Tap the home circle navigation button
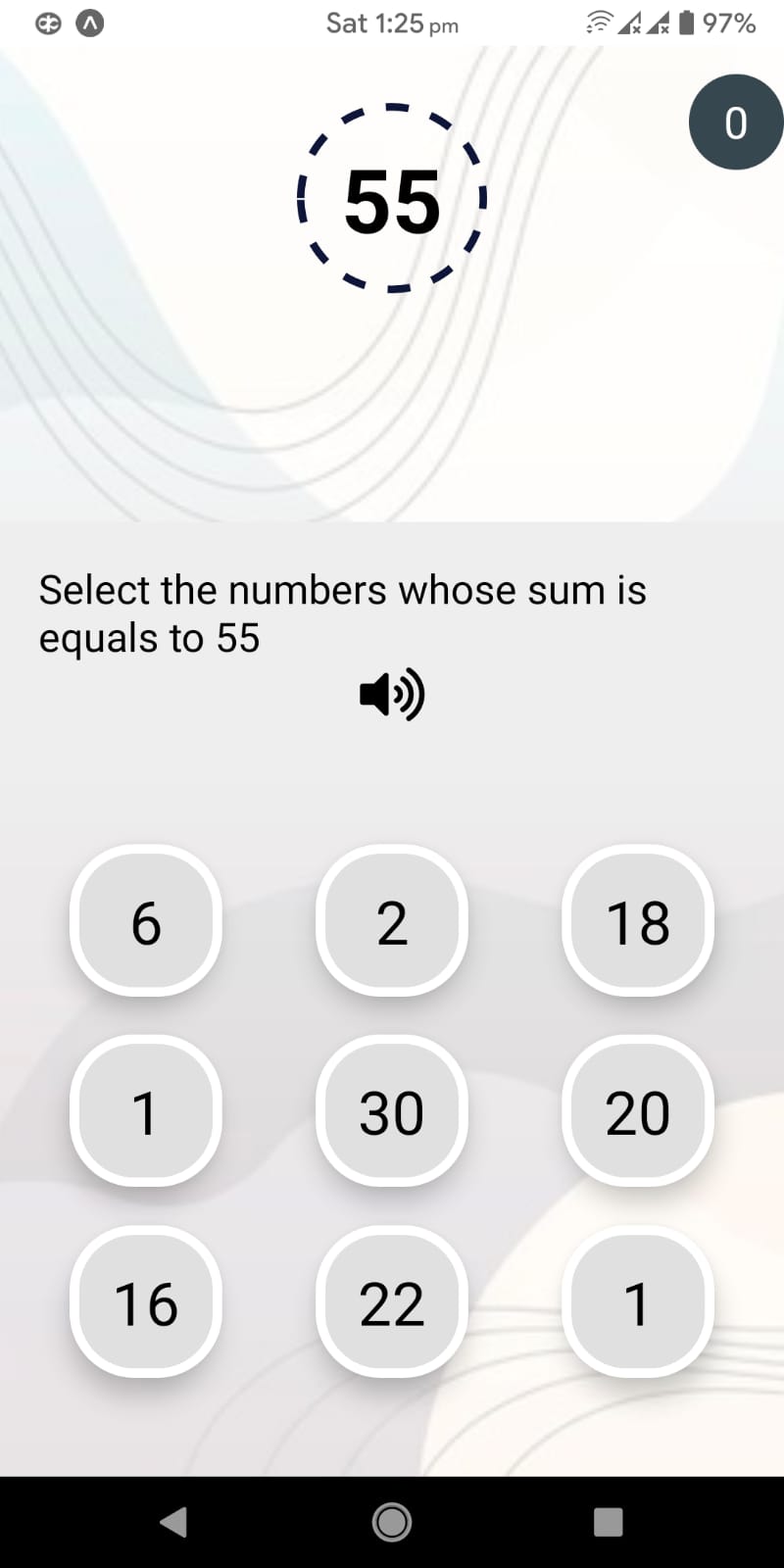The image size is (784, 1568). tap(391, 1520)
